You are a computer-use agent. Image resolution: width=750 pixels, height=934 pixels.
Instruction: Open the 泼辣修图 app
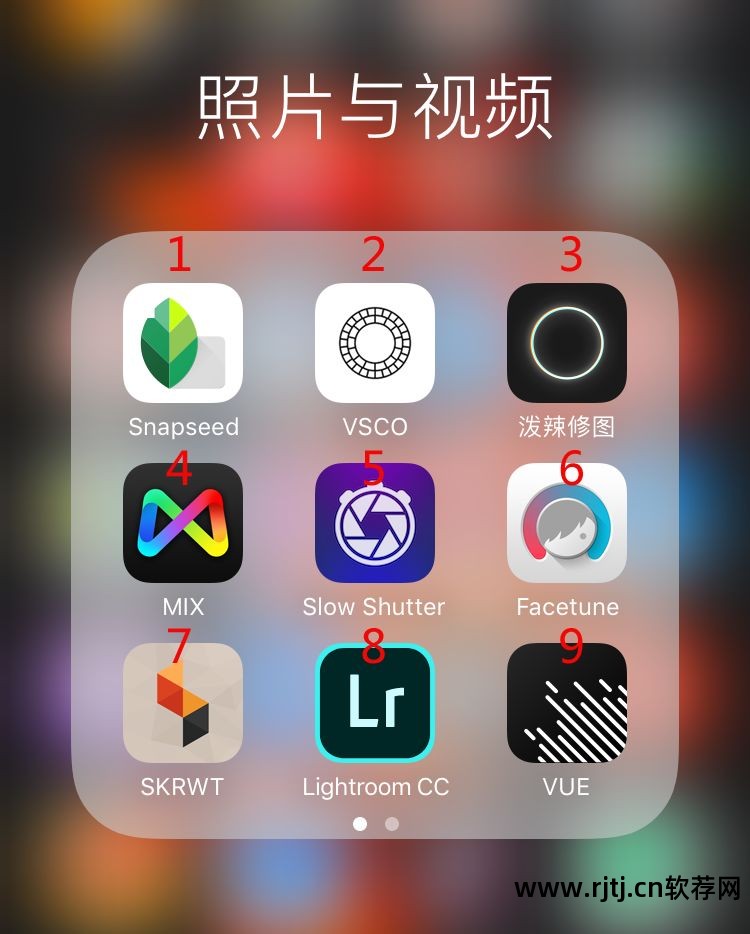pos(567,343)
